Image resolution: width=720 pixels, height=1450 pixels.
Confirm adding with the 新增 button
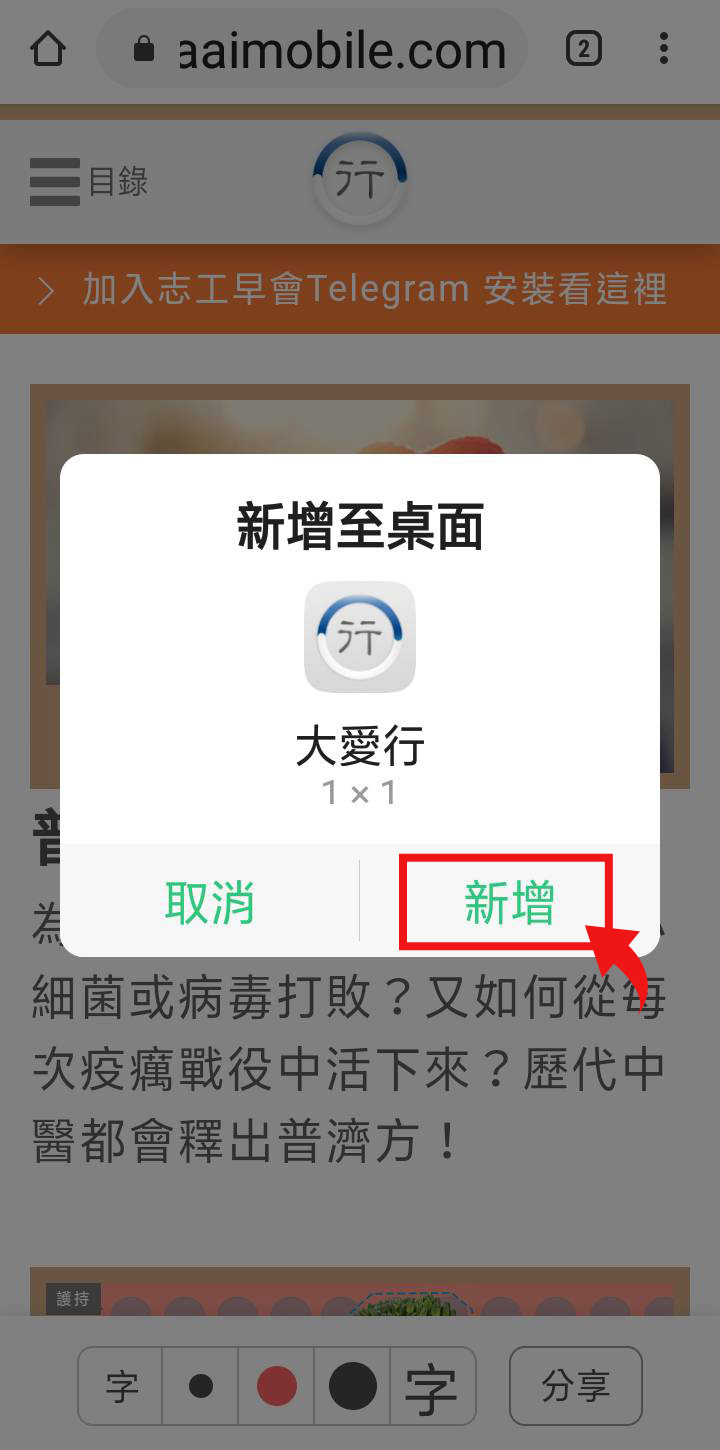click(508, 902)
